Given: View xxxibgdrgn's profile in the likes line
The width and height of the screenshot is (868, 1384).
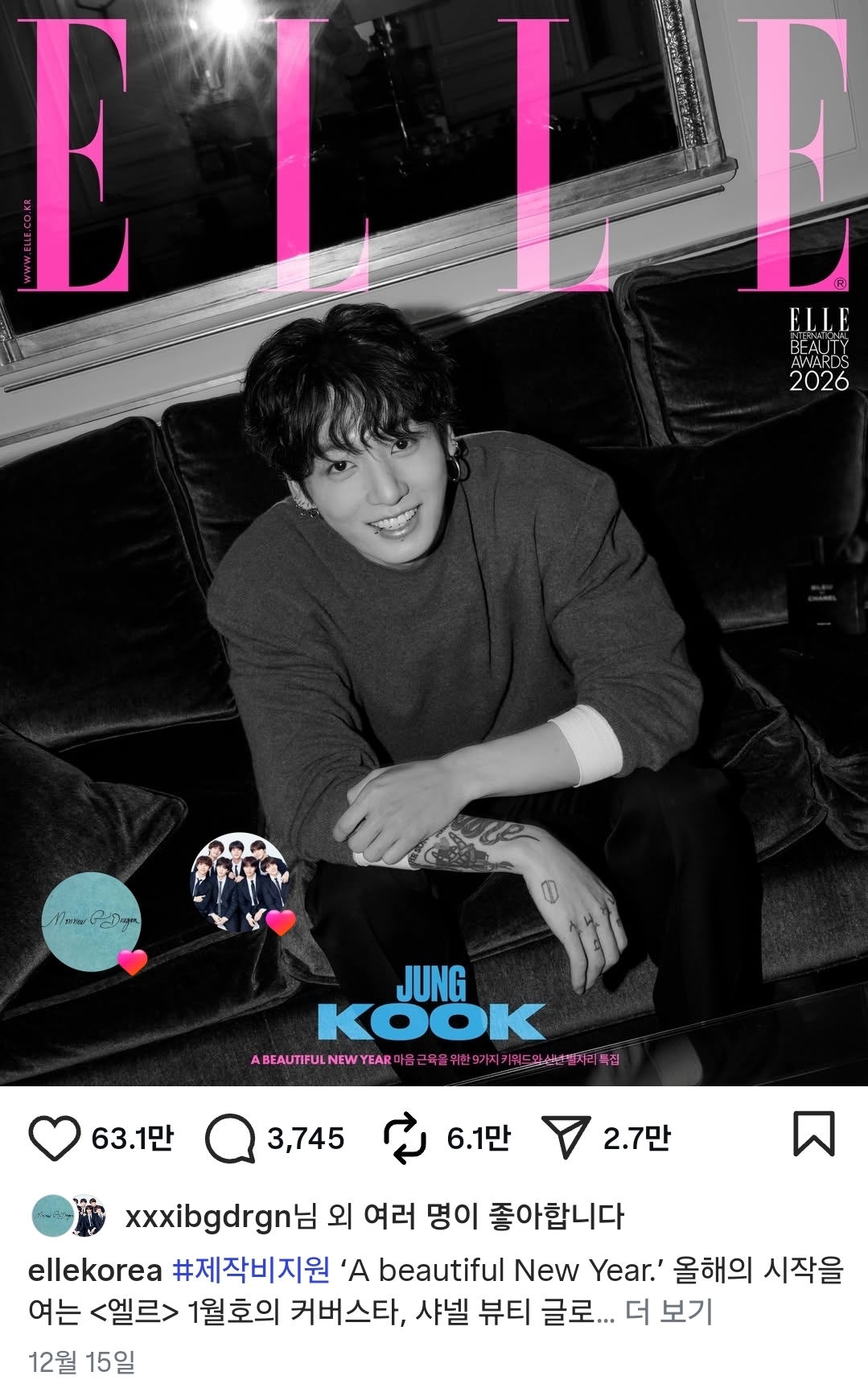Looking at the screenshot, I should tap(208, 1217).
